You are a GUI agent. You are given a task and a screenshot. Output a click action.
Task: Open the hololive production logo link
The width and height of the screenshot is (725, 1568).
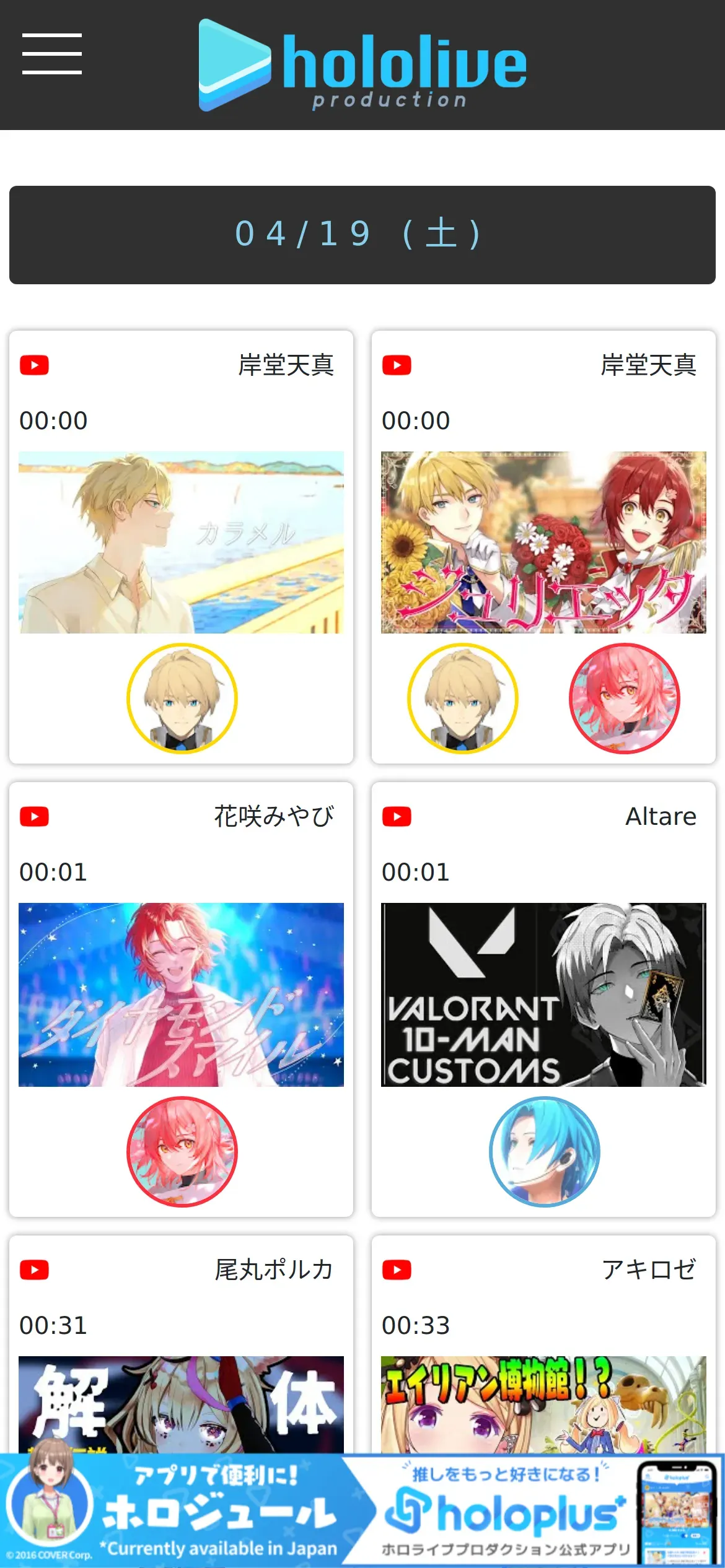point(362,65)
